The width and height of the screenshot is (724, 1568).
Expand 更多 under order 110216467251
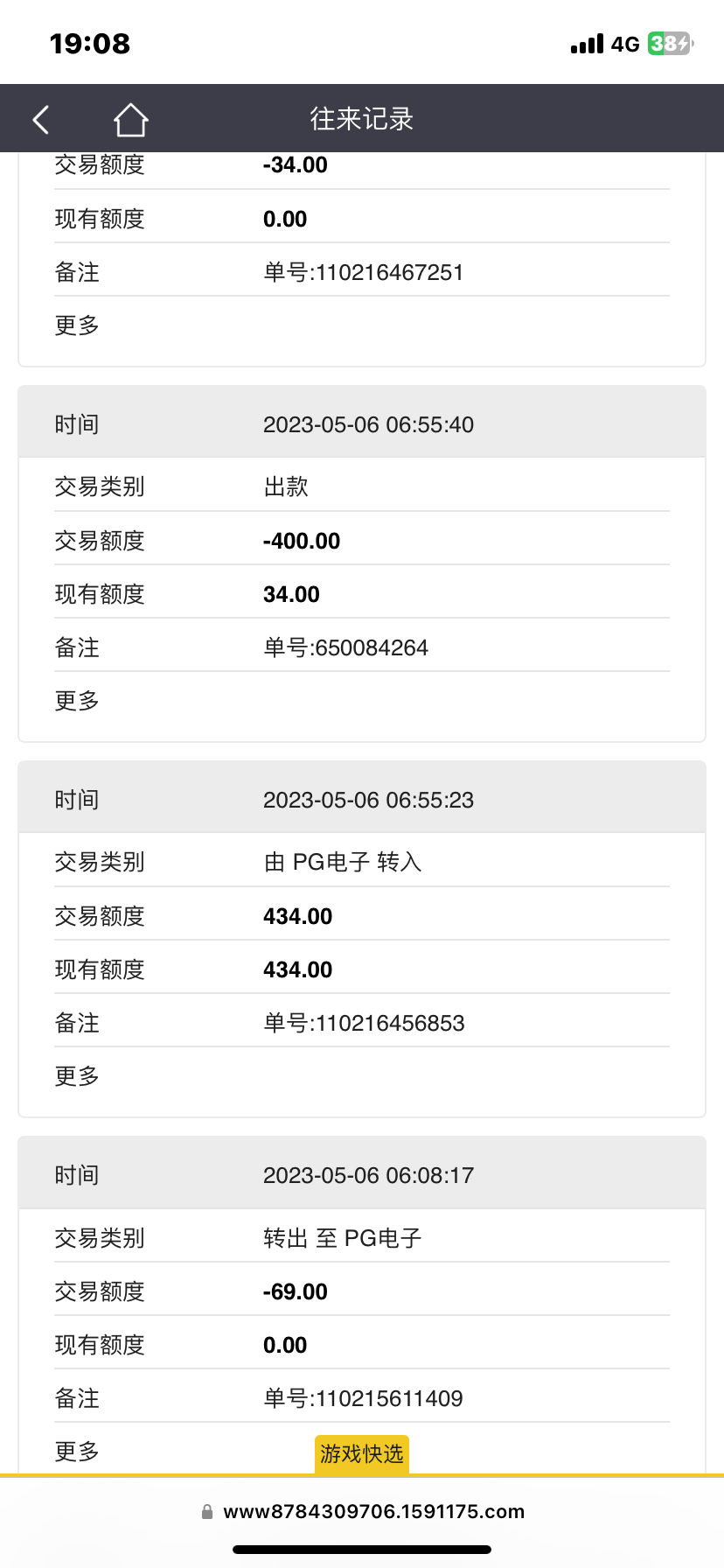pyautogui.click(x=77, y=325)
